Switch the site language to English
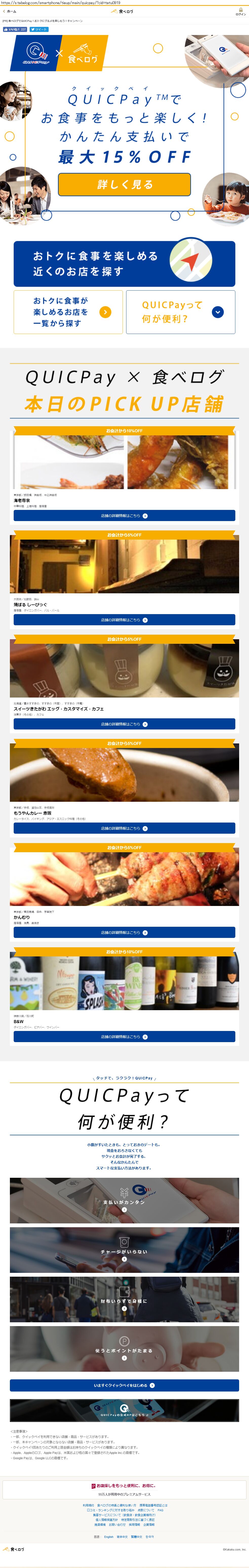249x1568 pixels. [x=109, y=1536]
